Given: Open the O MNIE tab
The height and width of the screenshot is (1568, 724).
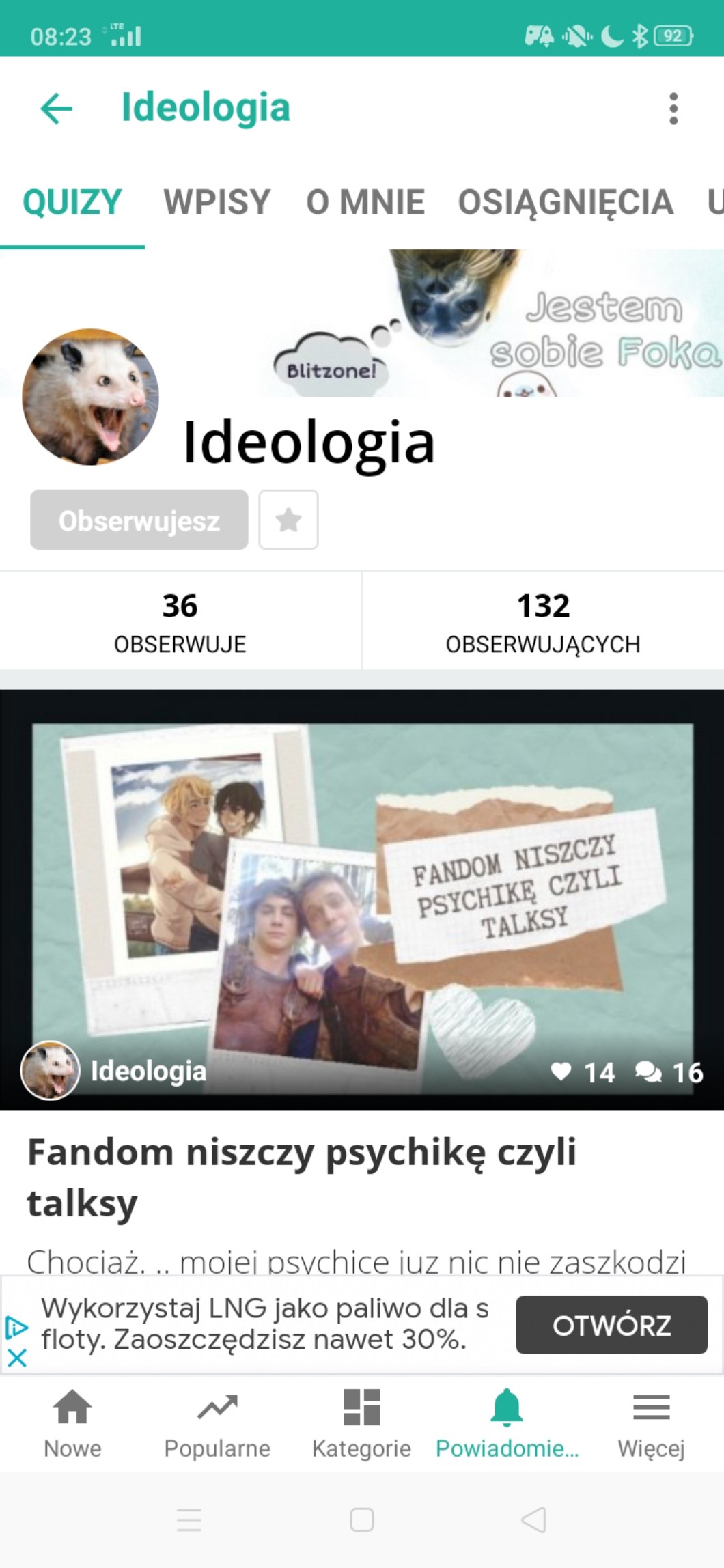Looking at the screenshot, I should coord(365,202).
